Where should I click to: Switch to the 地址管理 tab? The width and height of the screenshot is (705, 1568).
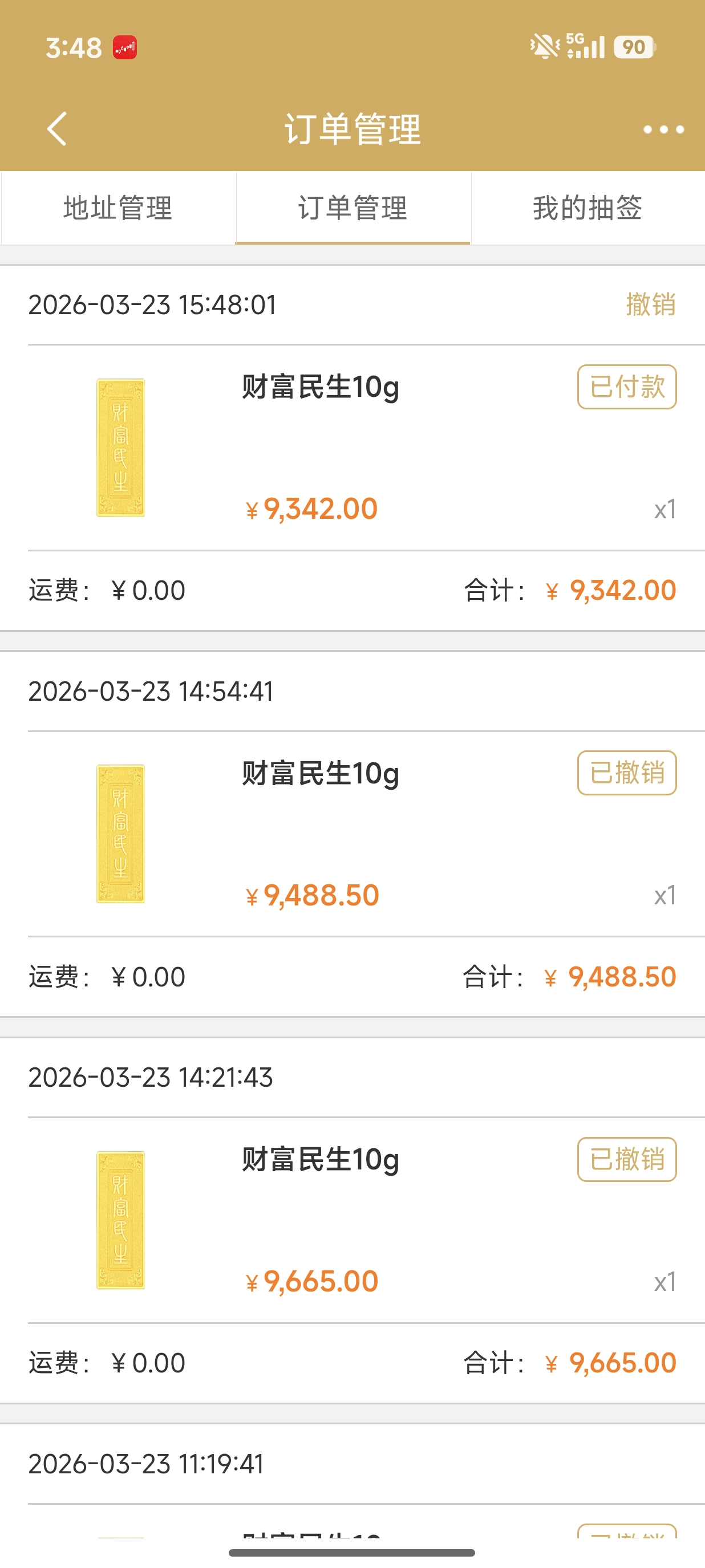117,208
